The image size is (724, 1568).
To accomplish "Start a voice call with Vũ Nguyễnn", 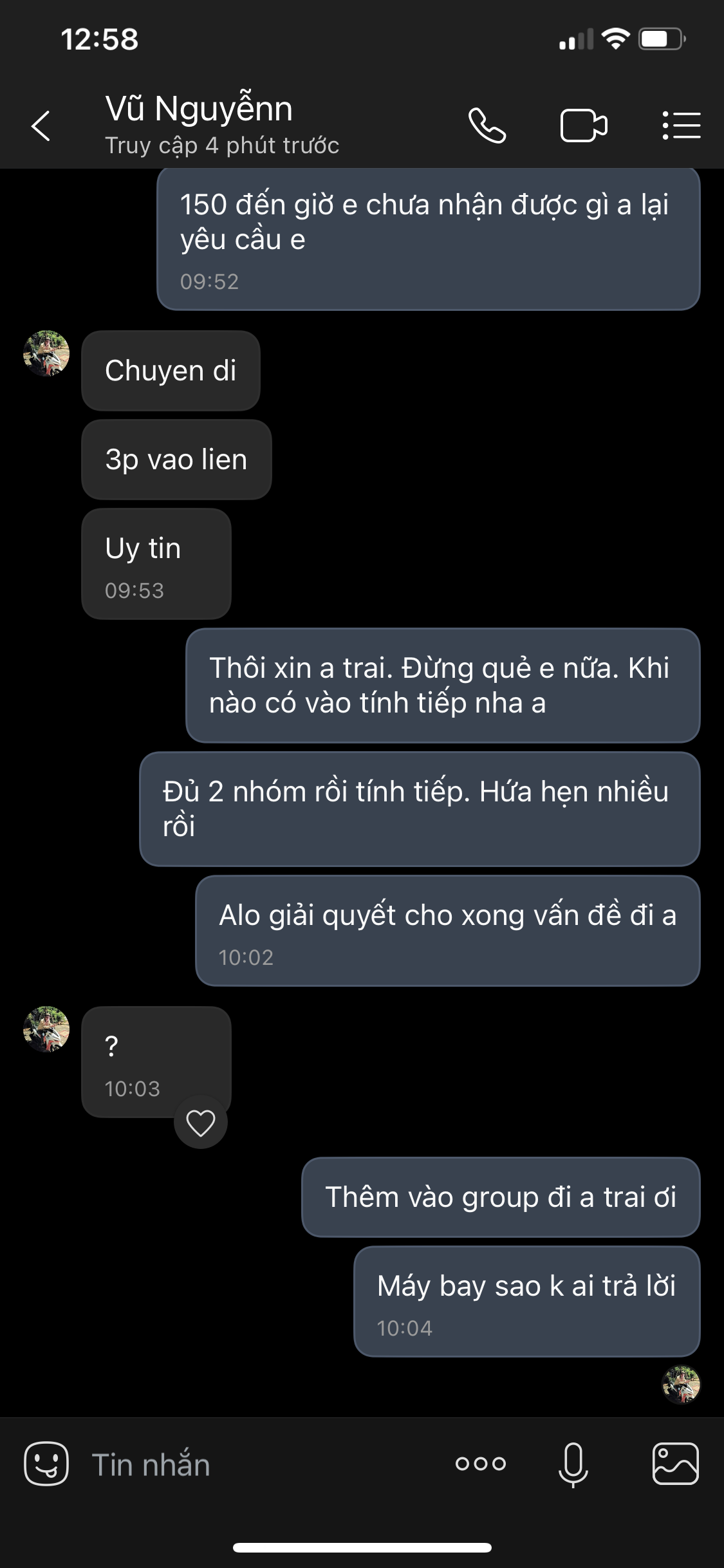I will (487, 126).
